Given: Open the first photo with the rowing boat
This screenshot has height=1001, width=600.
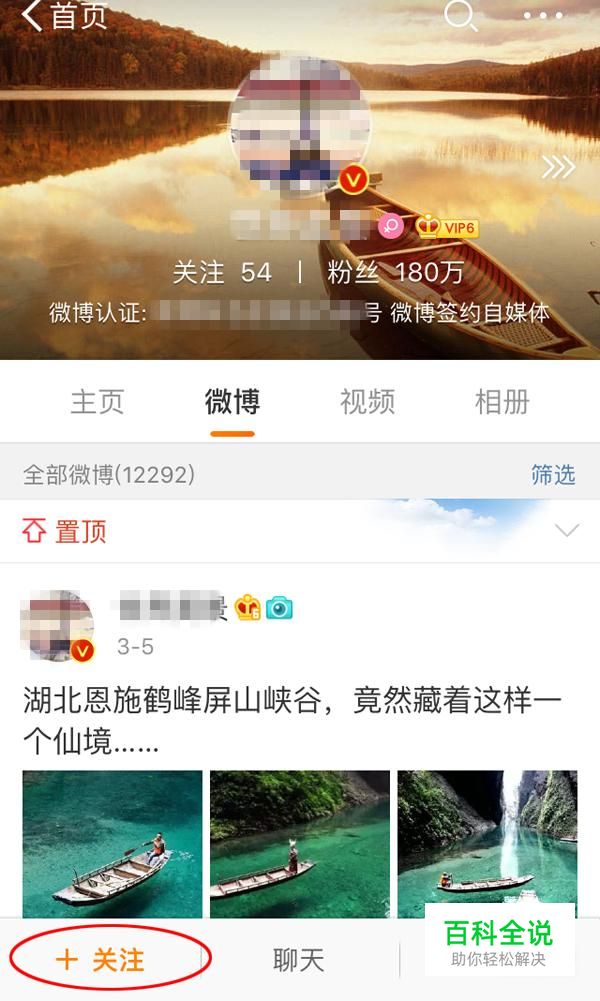Looking at the screenshot, I should click(x=112, y=844).
